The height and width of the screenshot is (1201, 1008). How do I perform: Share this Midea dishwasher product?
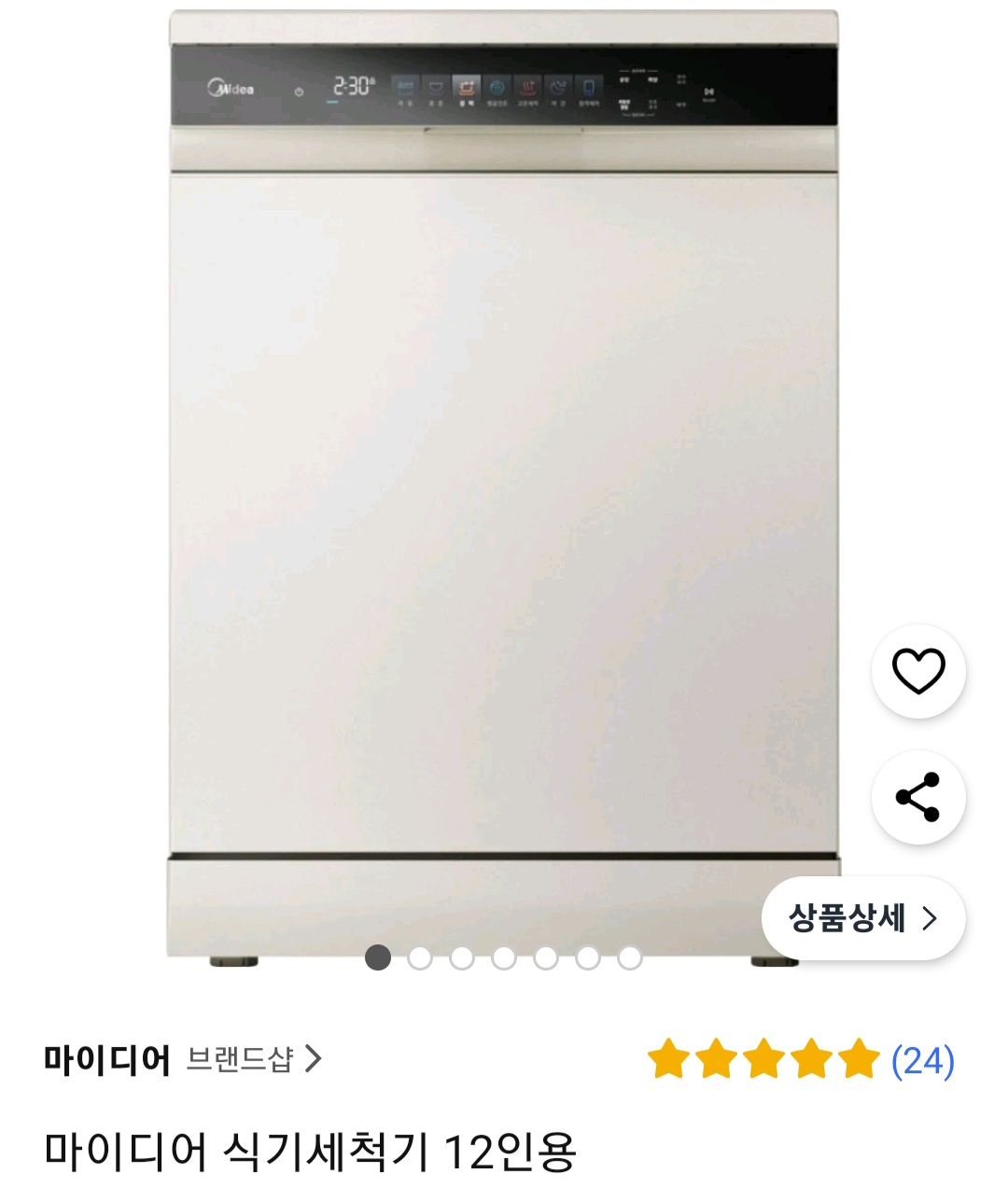click(918, 798)
